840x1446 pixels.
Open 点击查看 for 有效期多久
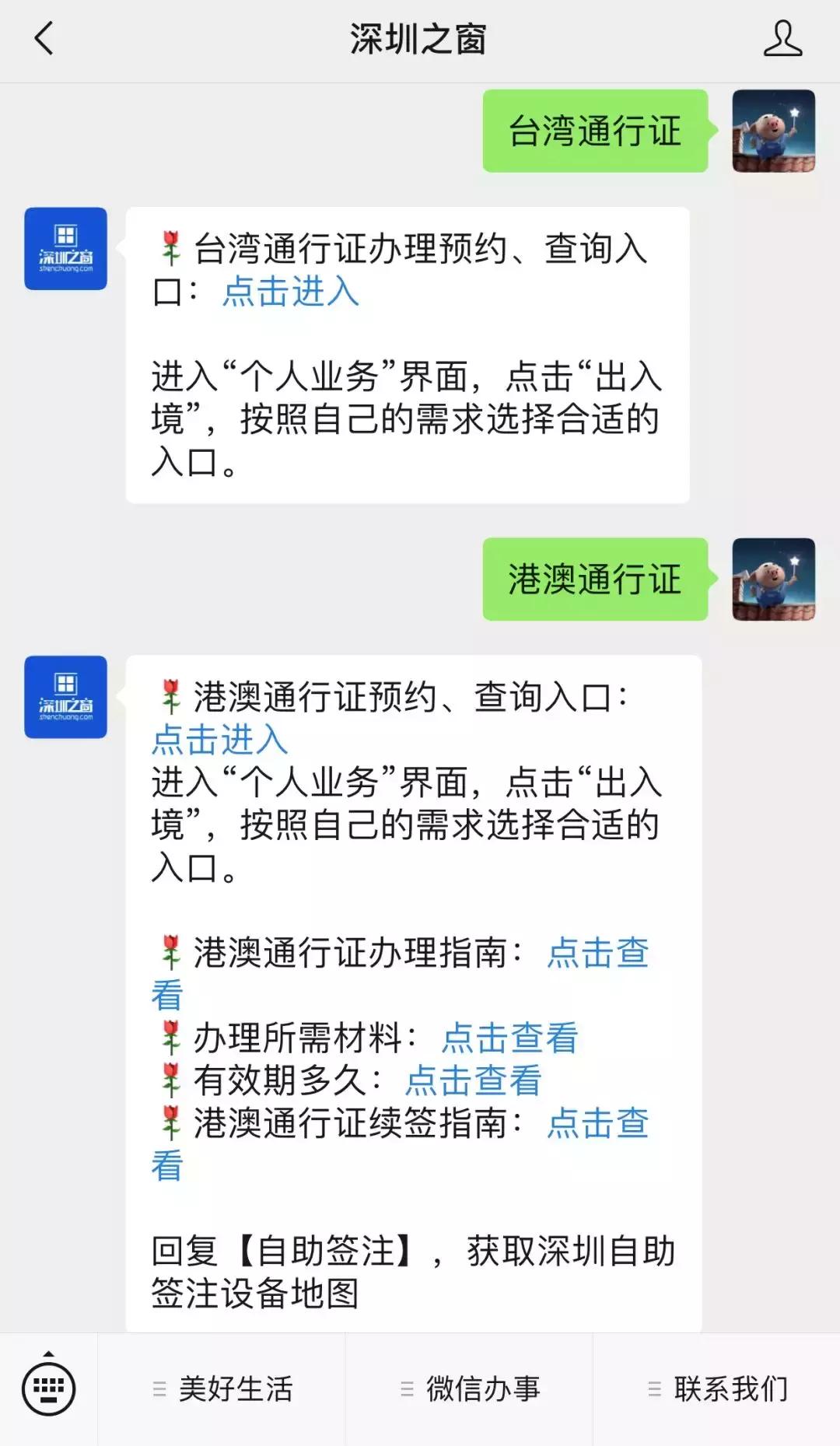click(x=473, y=1080)
